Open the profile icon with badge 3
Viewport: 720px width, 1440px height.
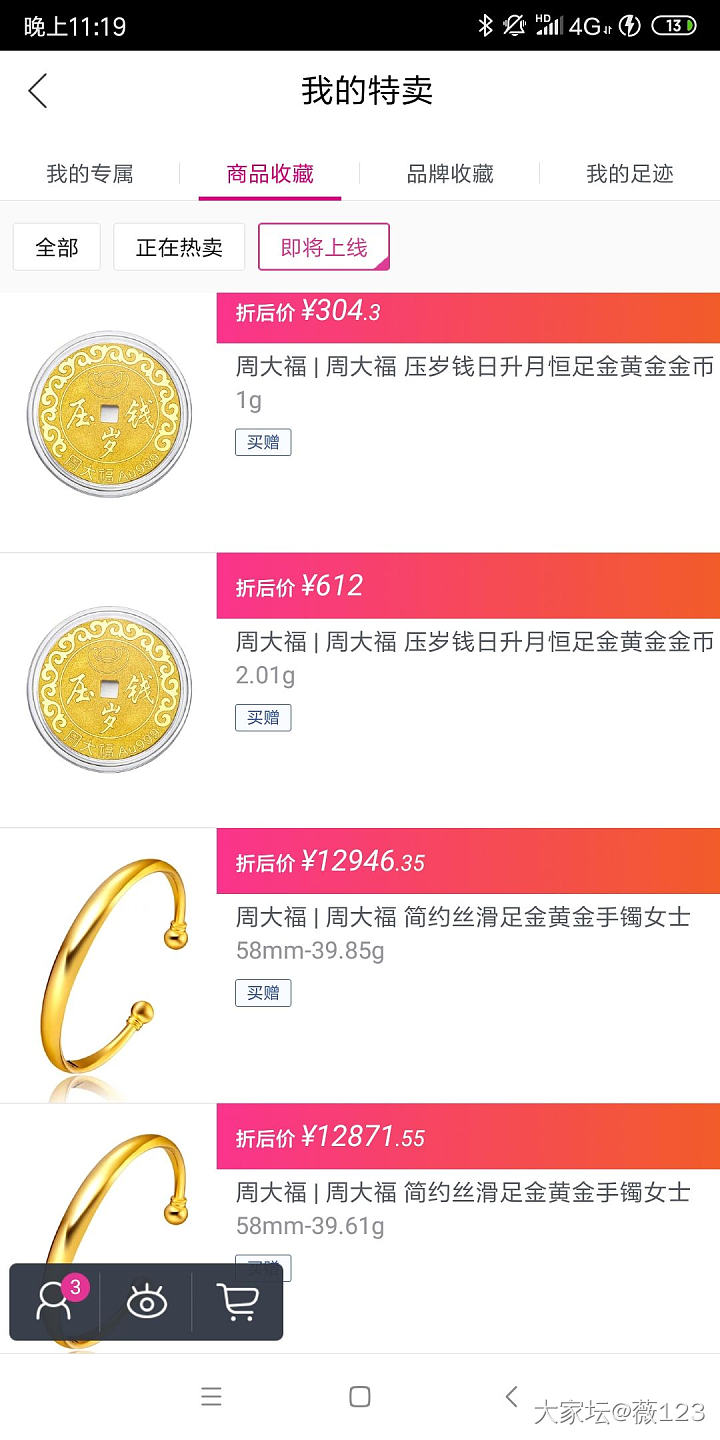(55, 1301)
